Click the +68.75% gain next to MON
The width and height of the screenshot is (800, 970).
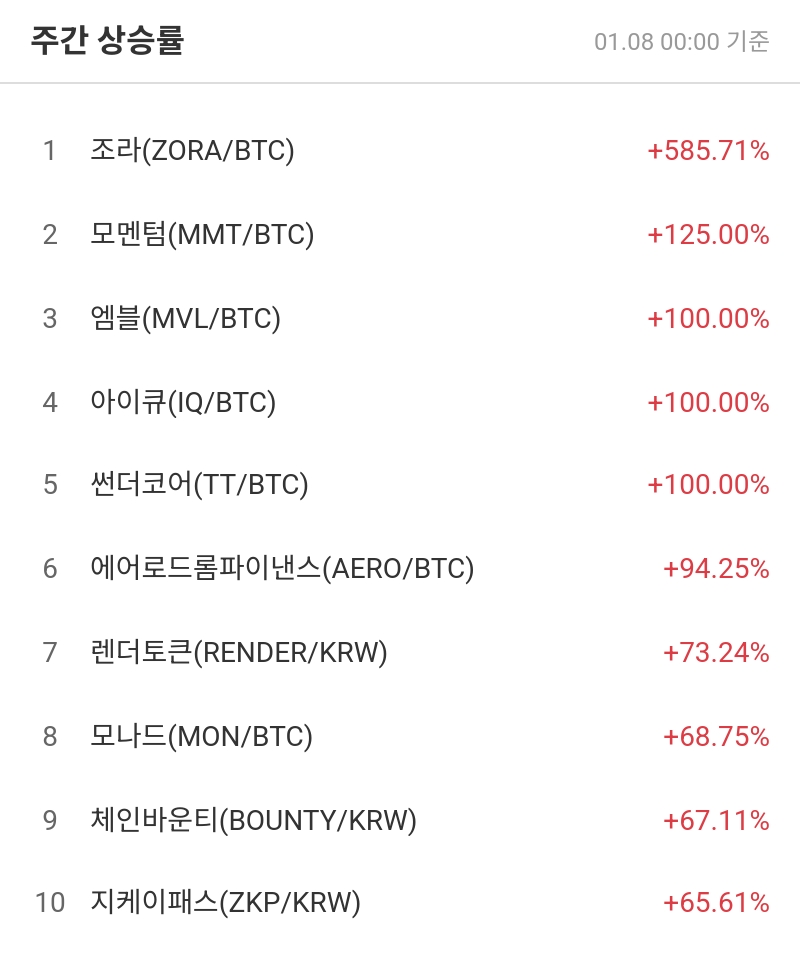[x=715, y=737]
